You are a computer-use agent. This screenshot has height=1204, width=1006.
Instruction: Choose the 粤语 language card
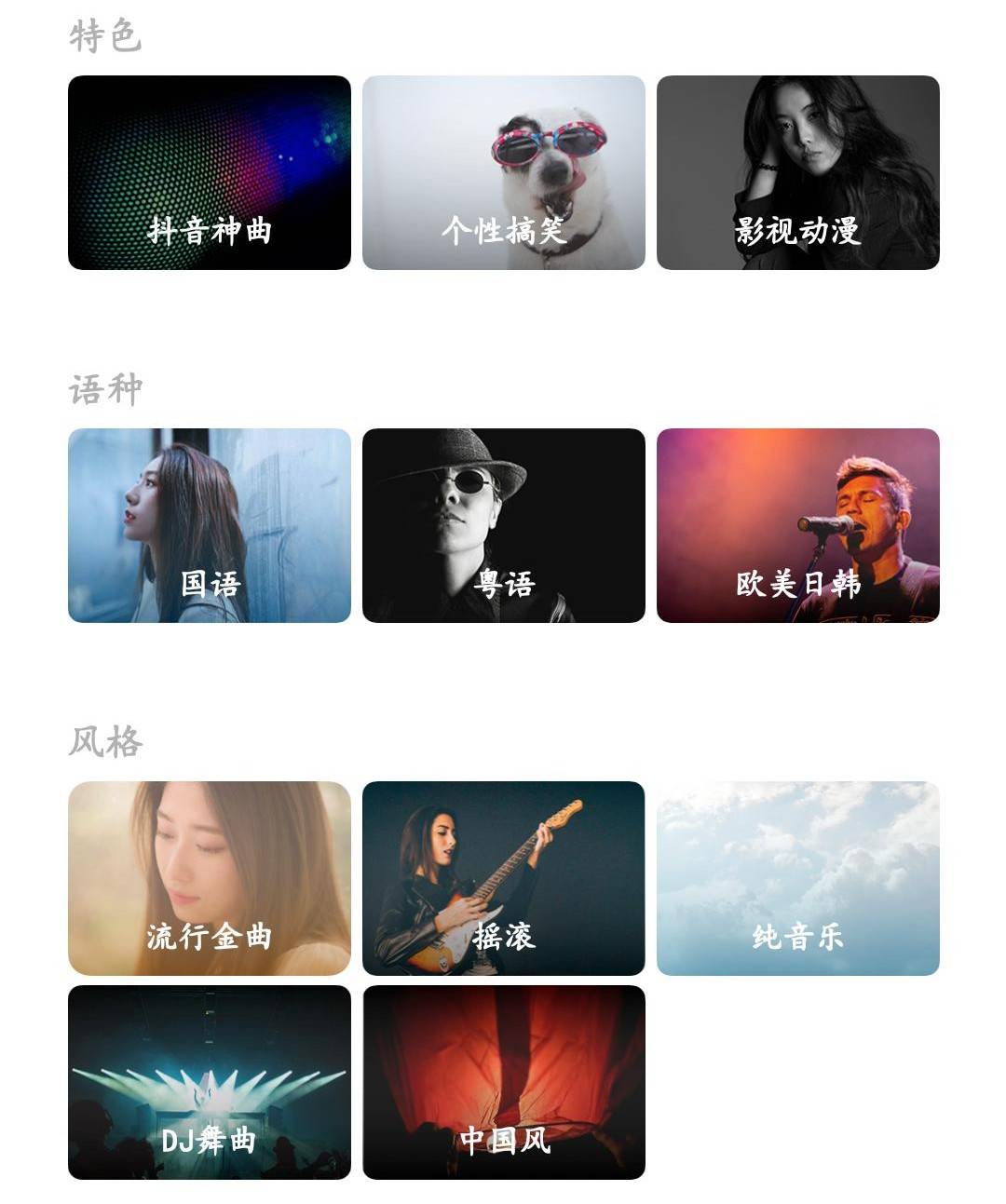[504, 526]
